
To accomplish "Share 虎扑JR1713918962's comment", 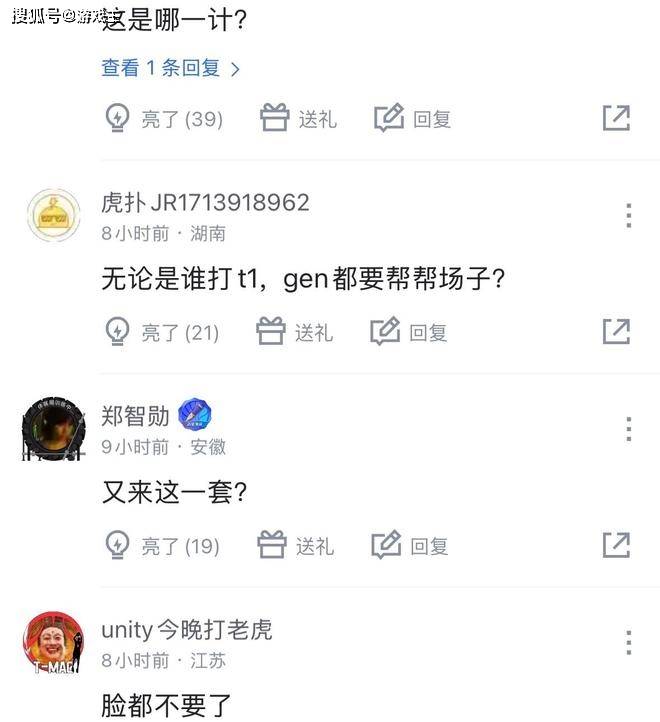I will (616, 331).
